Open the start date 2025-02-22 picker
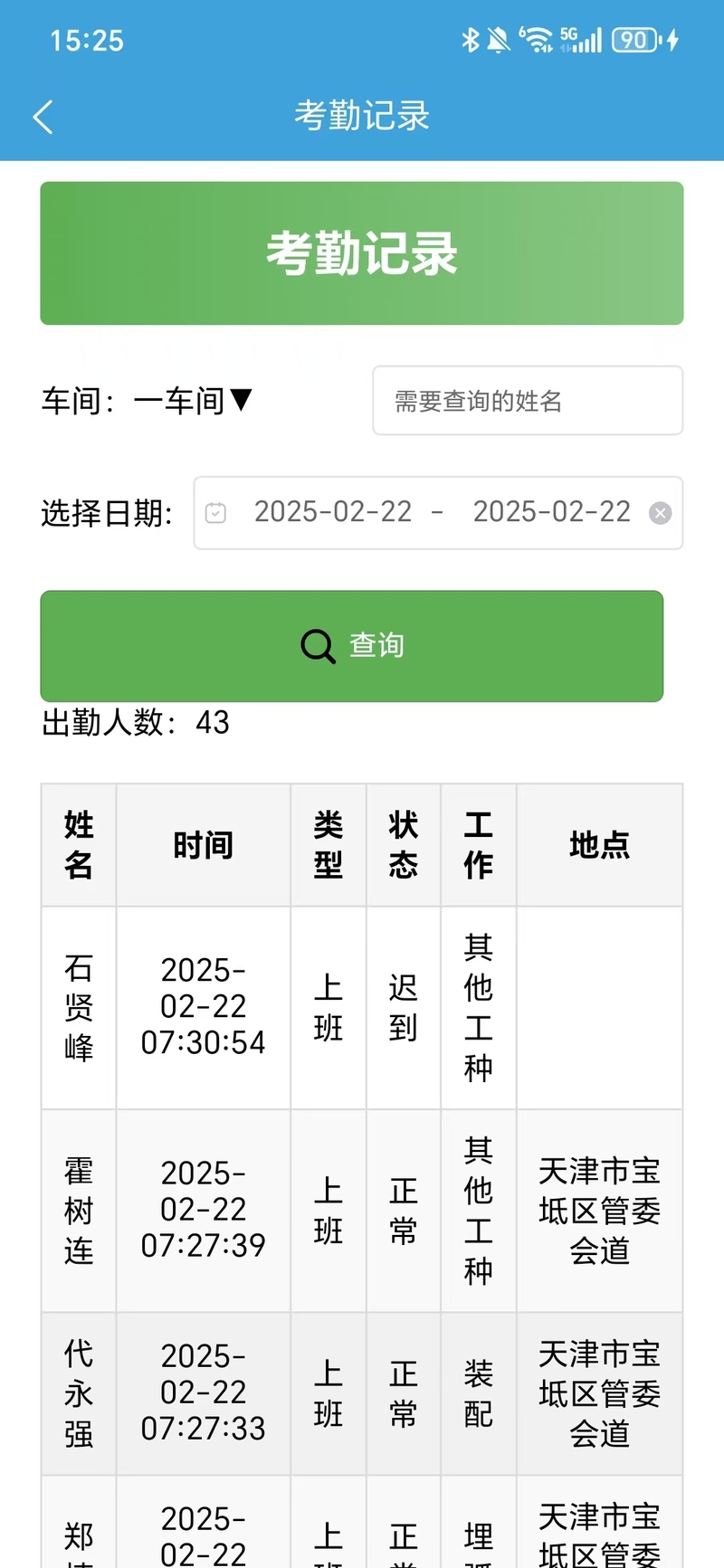724x1568 pixels. (x=333, y=512)
